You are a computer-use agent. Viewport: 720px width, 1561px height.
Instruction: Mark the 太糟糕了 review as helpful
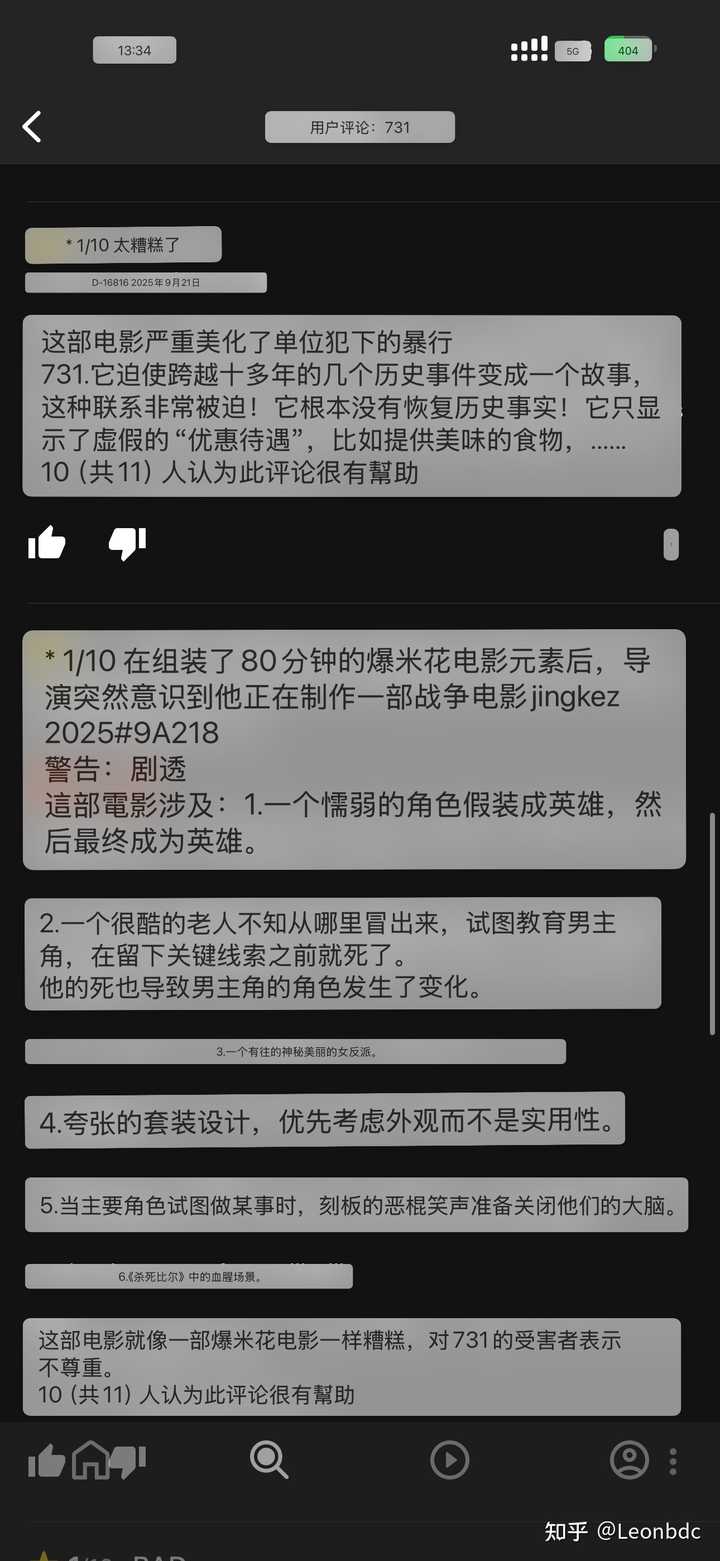tap(46, 543)
